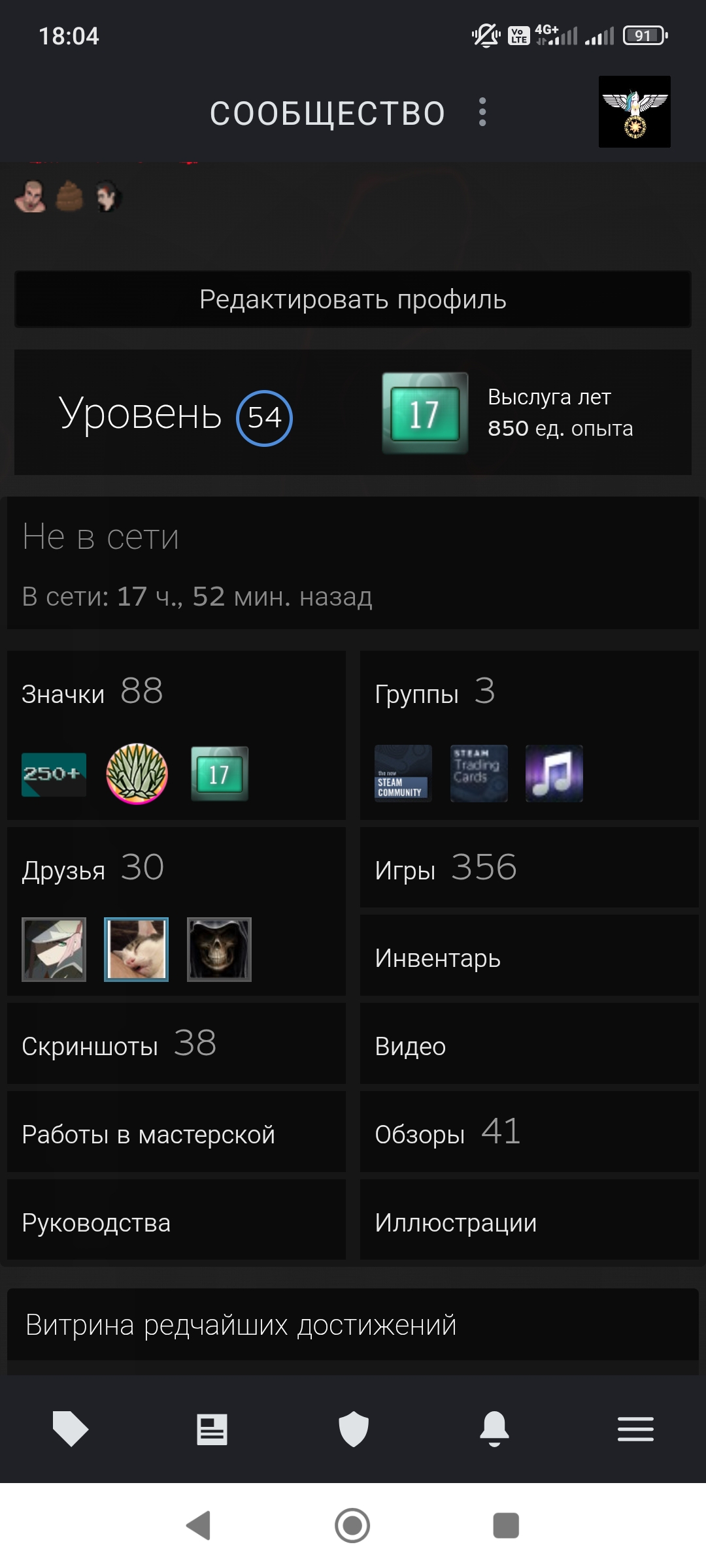Open the Руководства section

point(176,1220)
